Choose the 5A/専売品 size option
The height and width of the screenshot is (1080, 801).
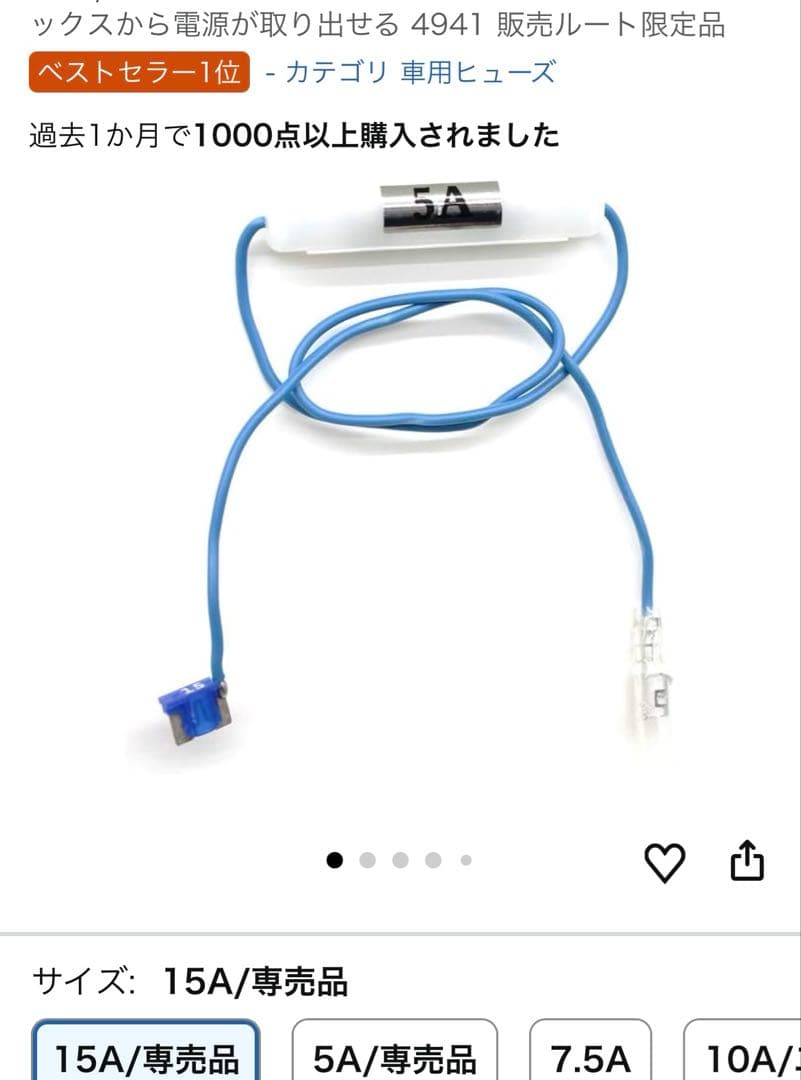coord(394,1056)
